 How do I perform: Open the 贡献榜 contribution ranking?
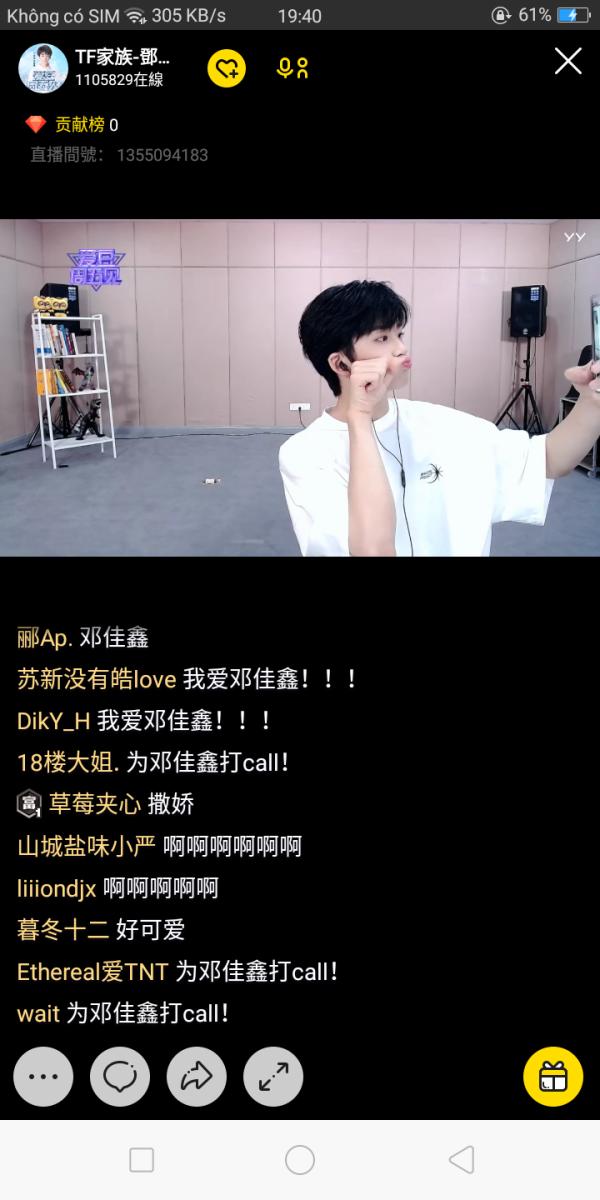(x=72, y=125)
